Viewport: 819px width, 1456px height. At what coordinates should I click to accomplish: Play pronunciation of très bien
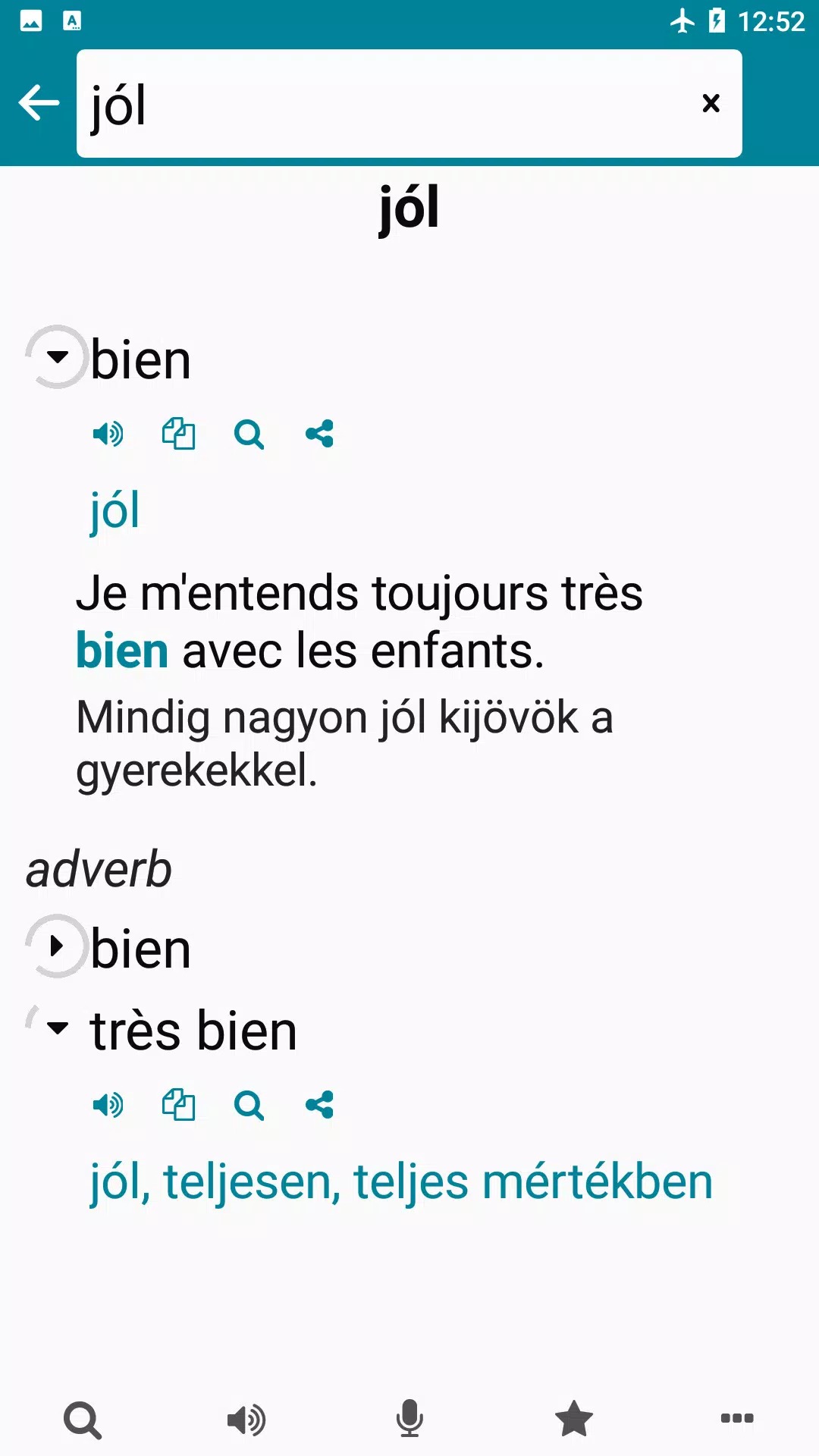(108, 1106)
